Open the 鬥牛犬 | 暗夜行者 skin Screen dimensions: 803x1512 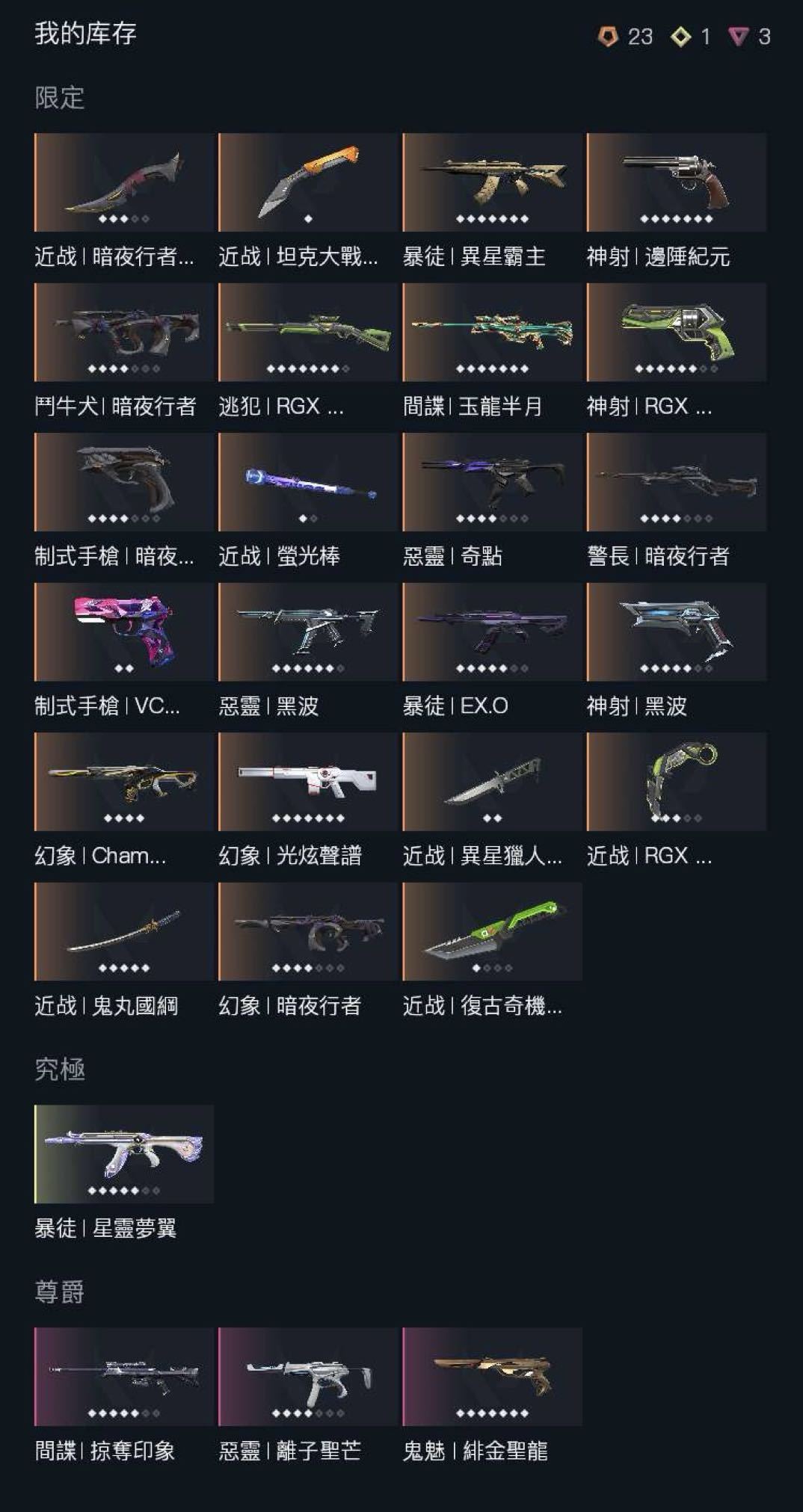pos(124,332)
